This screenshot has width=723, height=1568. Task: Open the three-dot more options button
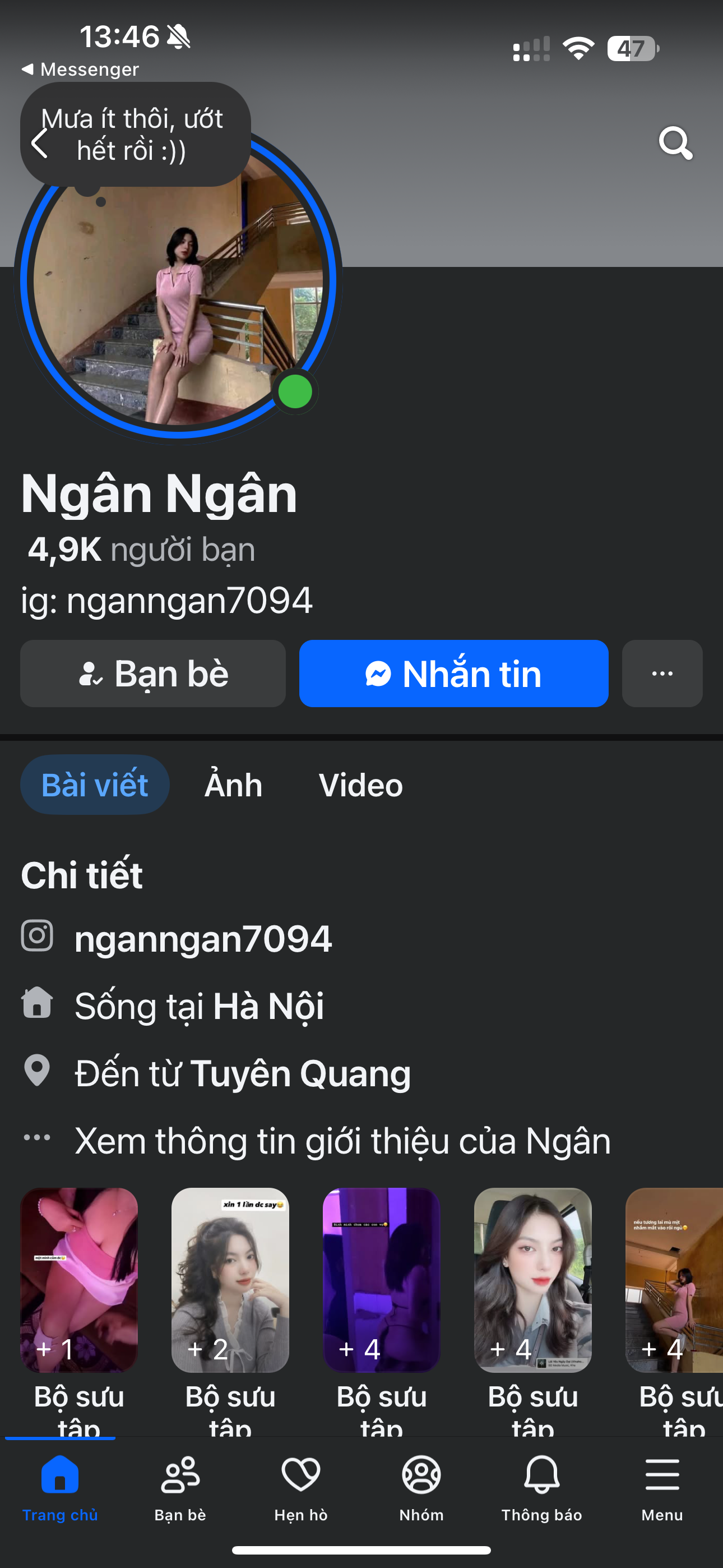[662, 673]
